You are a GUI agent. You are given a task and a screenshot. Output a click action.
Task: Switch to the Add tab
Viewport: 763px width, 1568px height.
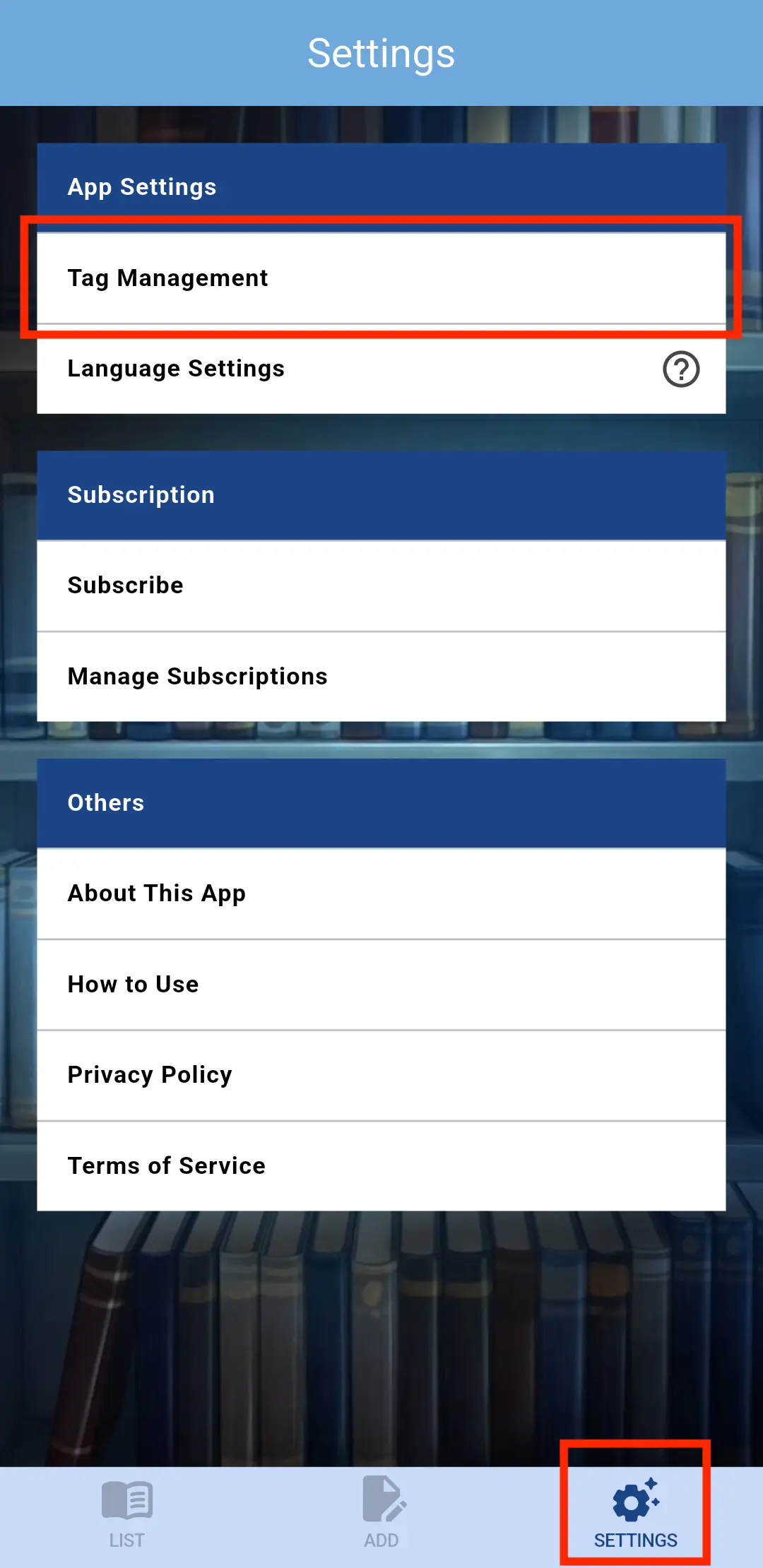pyautogui.click(x=381, y=1516)
